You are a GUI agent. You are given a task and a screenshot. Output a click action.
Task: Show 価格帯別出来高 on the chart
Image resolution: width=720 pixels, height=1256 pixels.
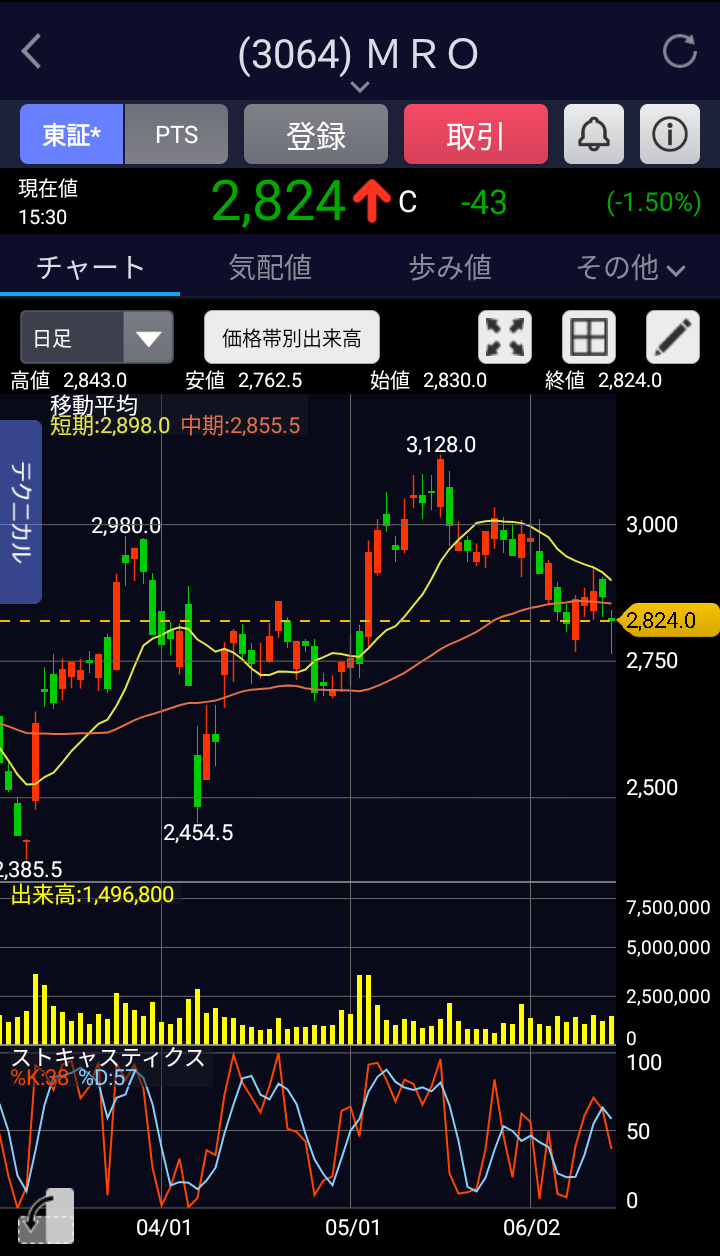(x=292, y=338)
